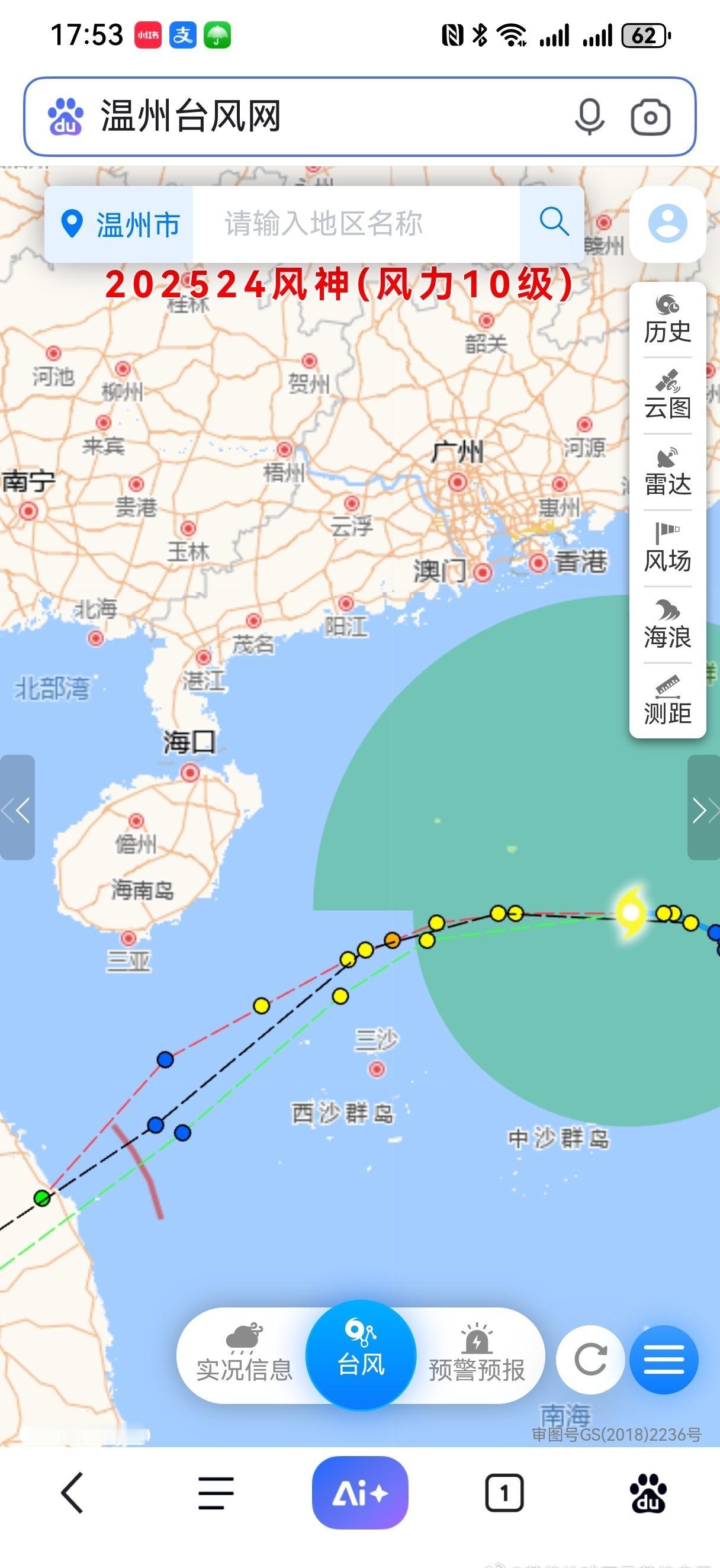Open the user profile avatar
The width and height of the screenshot is (720, 1568).
(x=667, y=224)
